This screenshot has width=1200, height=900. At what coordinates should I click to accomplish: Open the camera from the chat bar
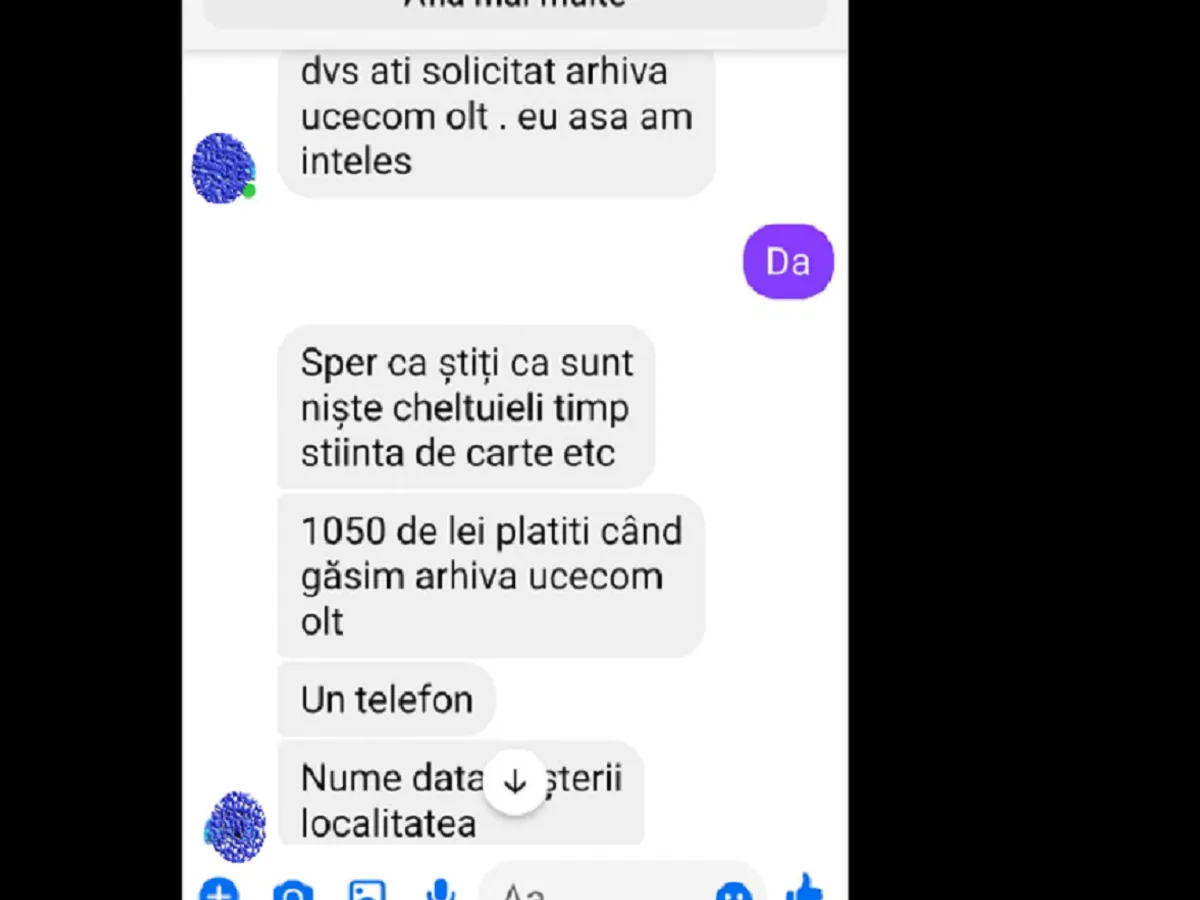click(x=293, y=892)
